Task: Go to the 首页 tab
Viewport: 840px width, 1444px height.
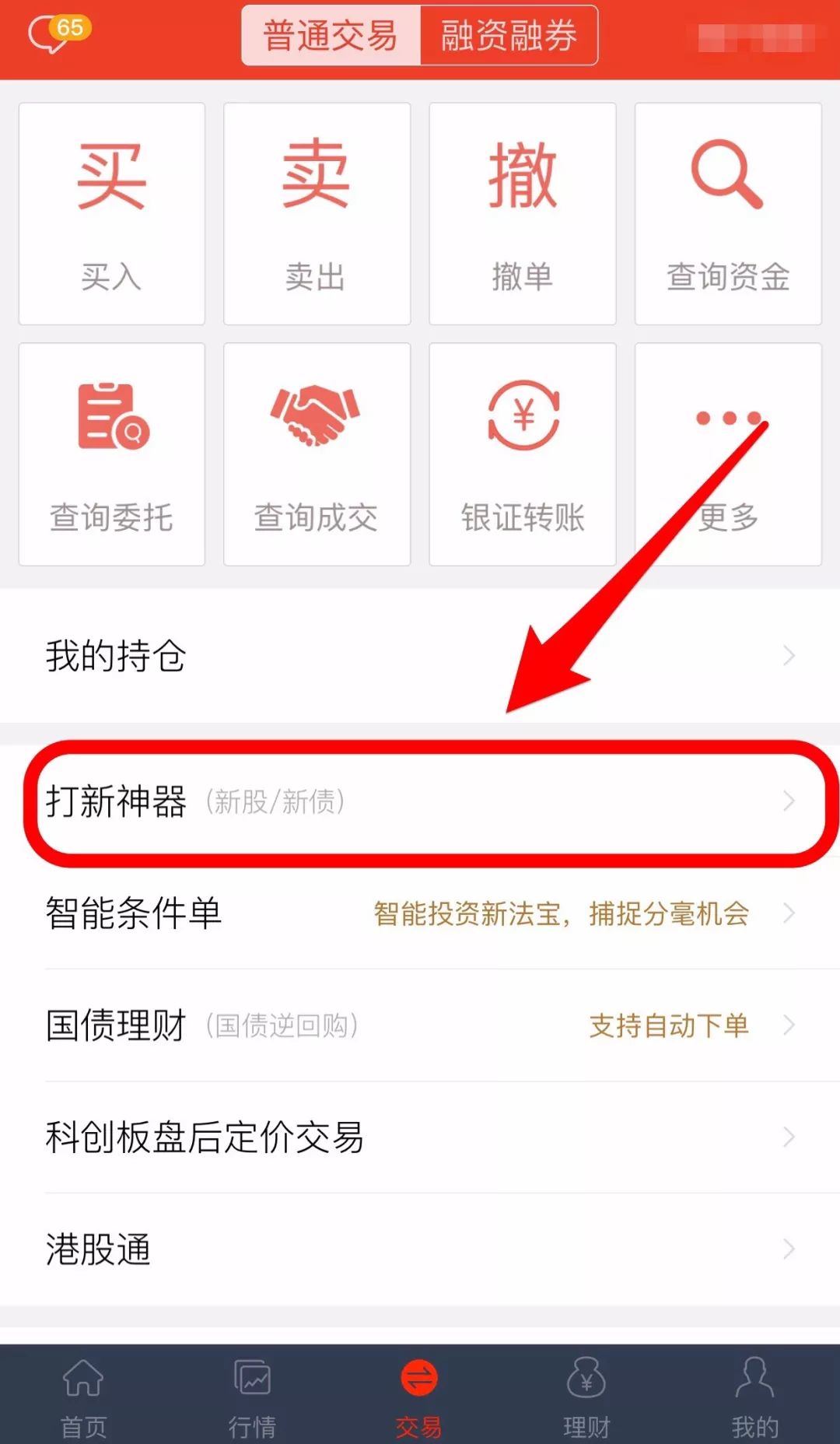Action: point(84,1396)
